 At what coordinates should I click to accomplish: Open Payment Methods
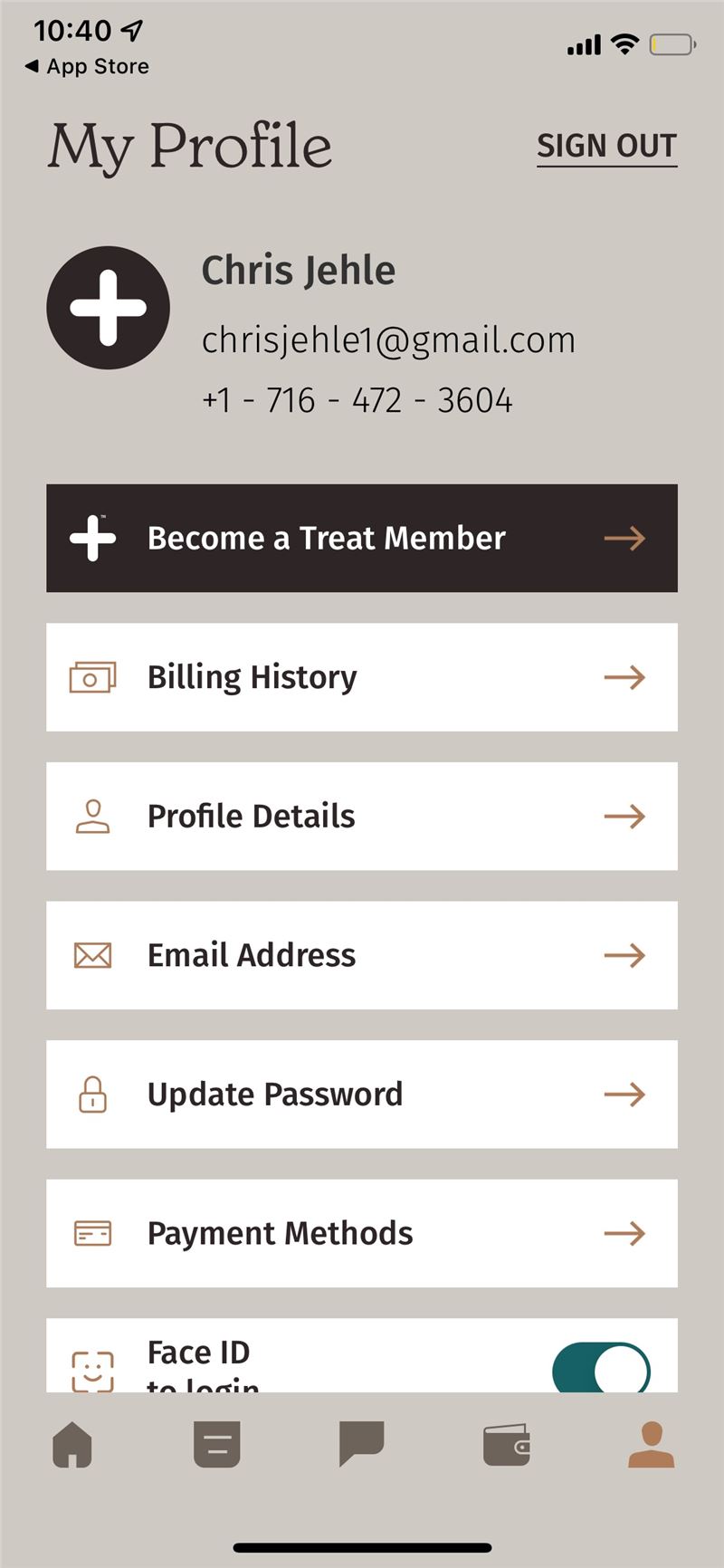[x=362, y=1233]
